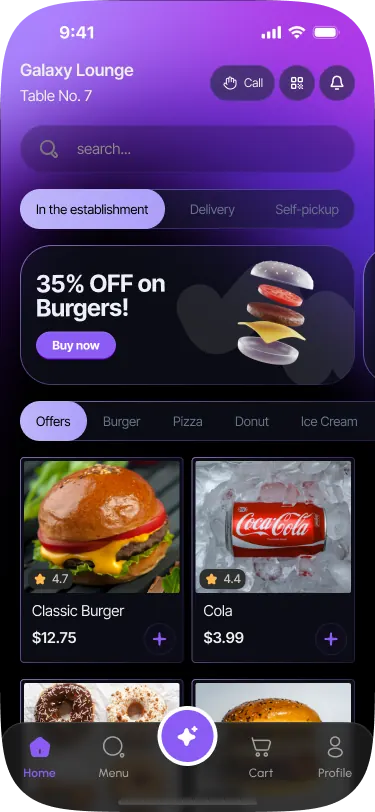This screenshot has width=375, height=812.
Task: Tap the search field
Action: point(188,149)
